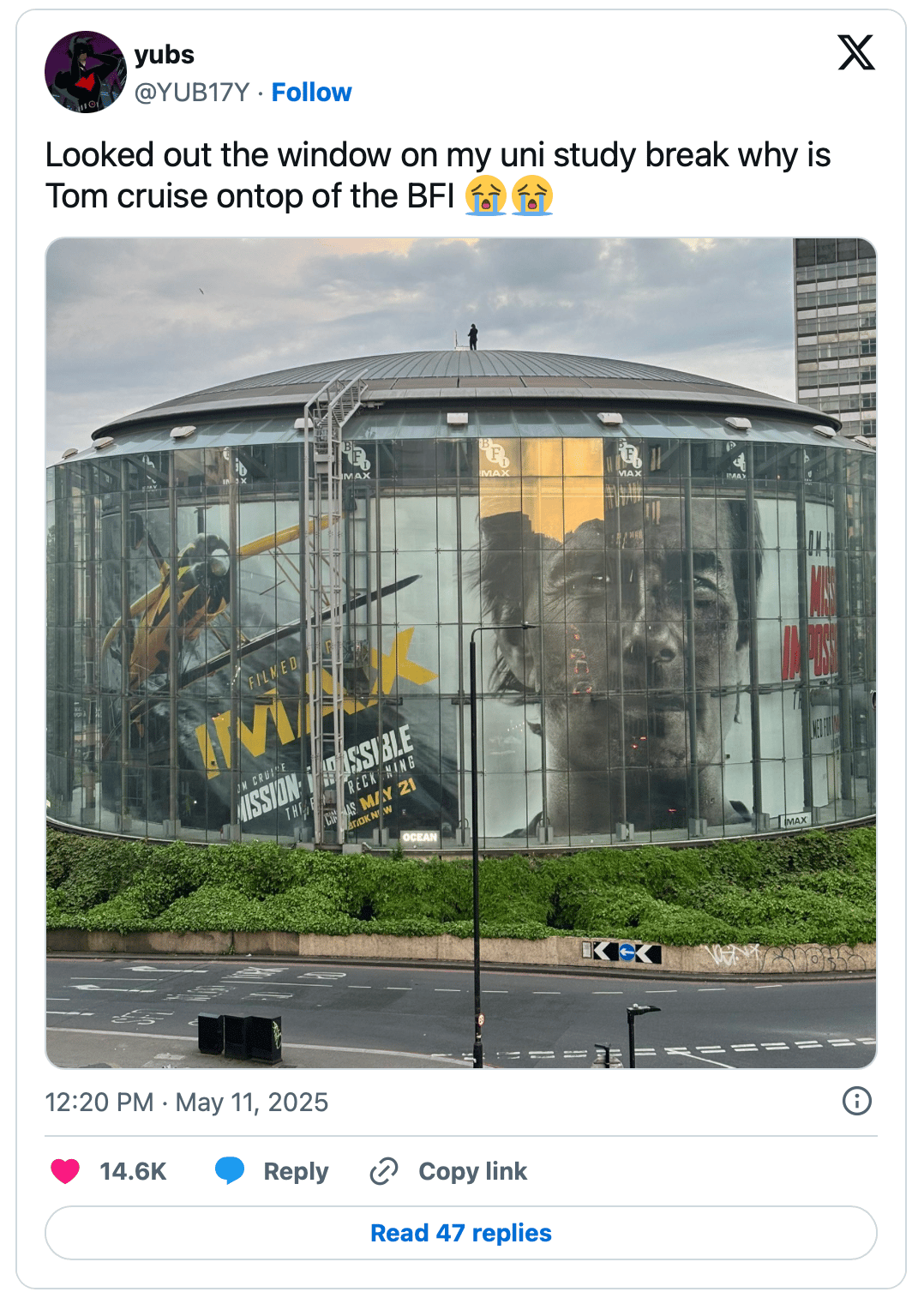Screen dimensions: 924x1298
Task: Open yubs' profile picture
Action: click(86, 72)
